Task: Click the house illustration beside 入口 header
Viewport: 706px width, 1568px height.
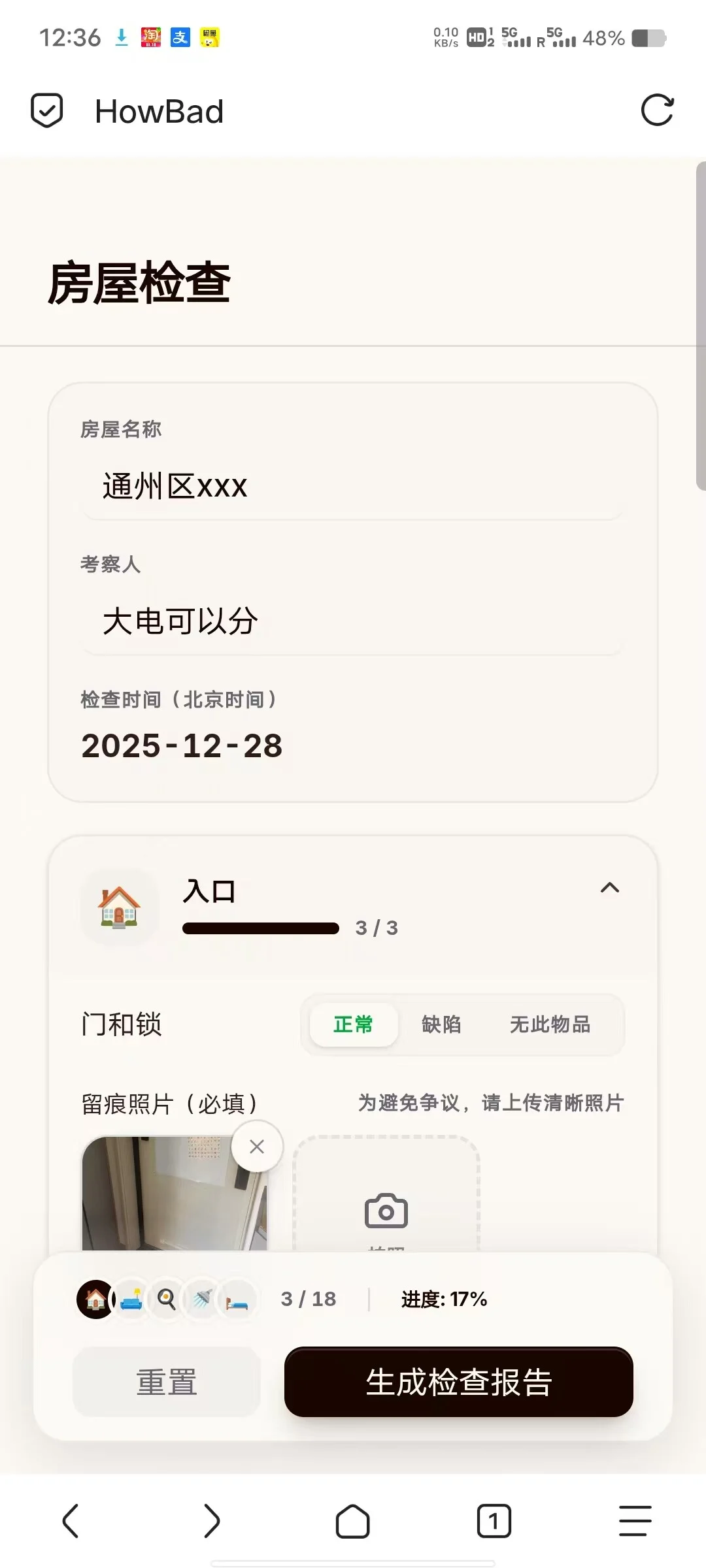Action: pos(120,908)
